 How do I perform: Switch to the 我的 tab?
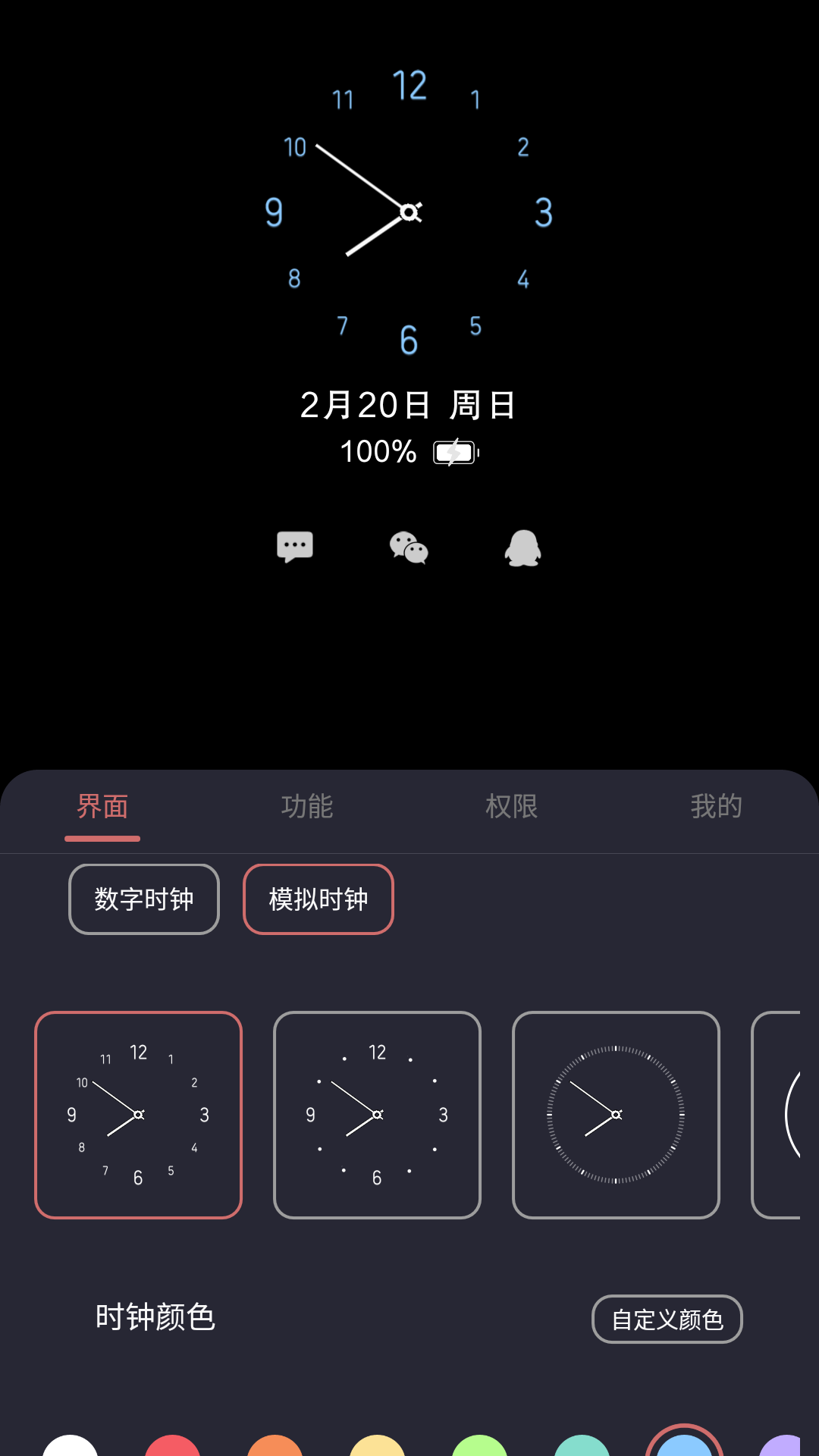(717, 807)
